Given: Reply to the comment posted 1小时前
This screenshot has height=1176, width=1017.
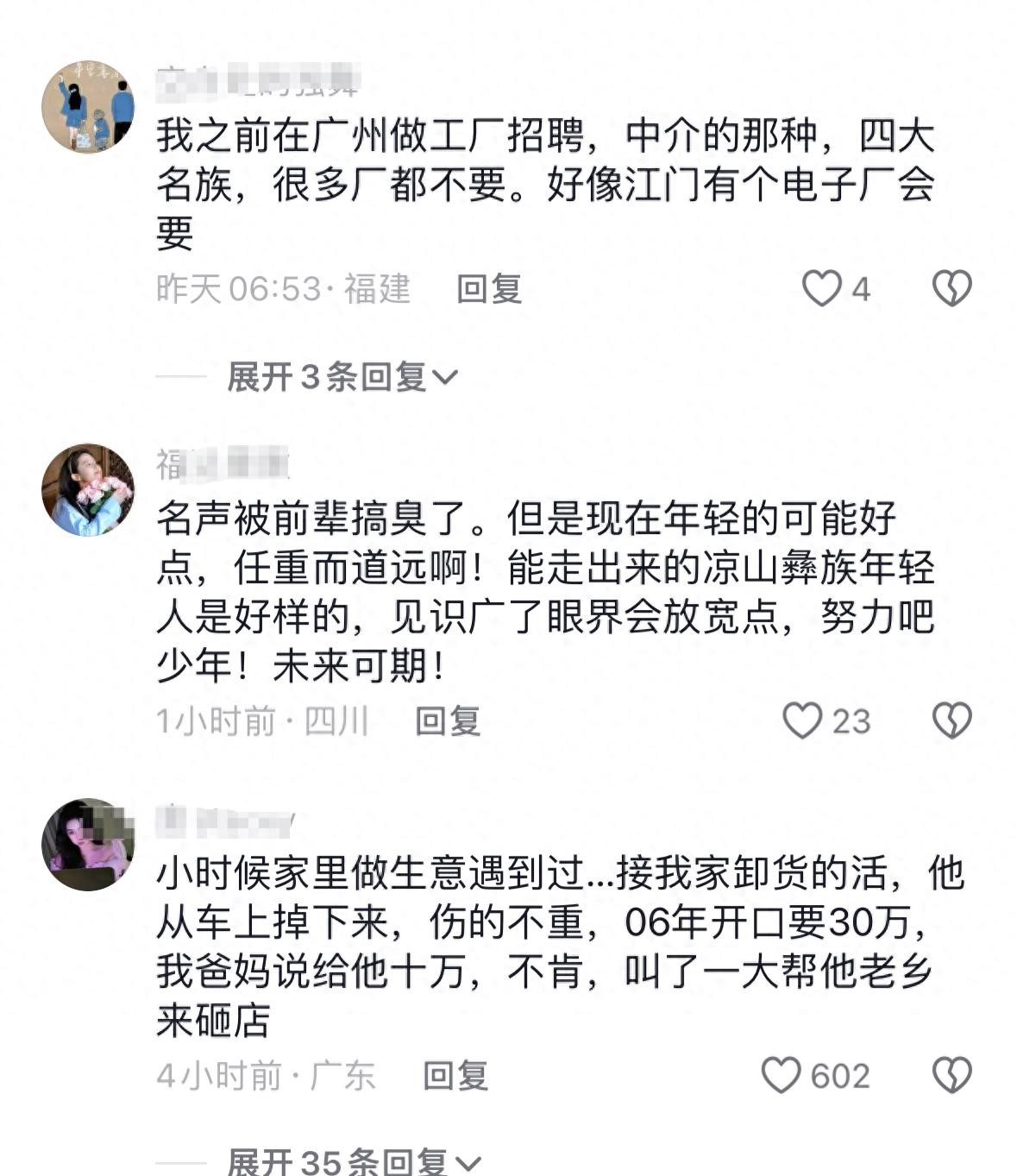Looking at the screenshot, I should 447,720.
